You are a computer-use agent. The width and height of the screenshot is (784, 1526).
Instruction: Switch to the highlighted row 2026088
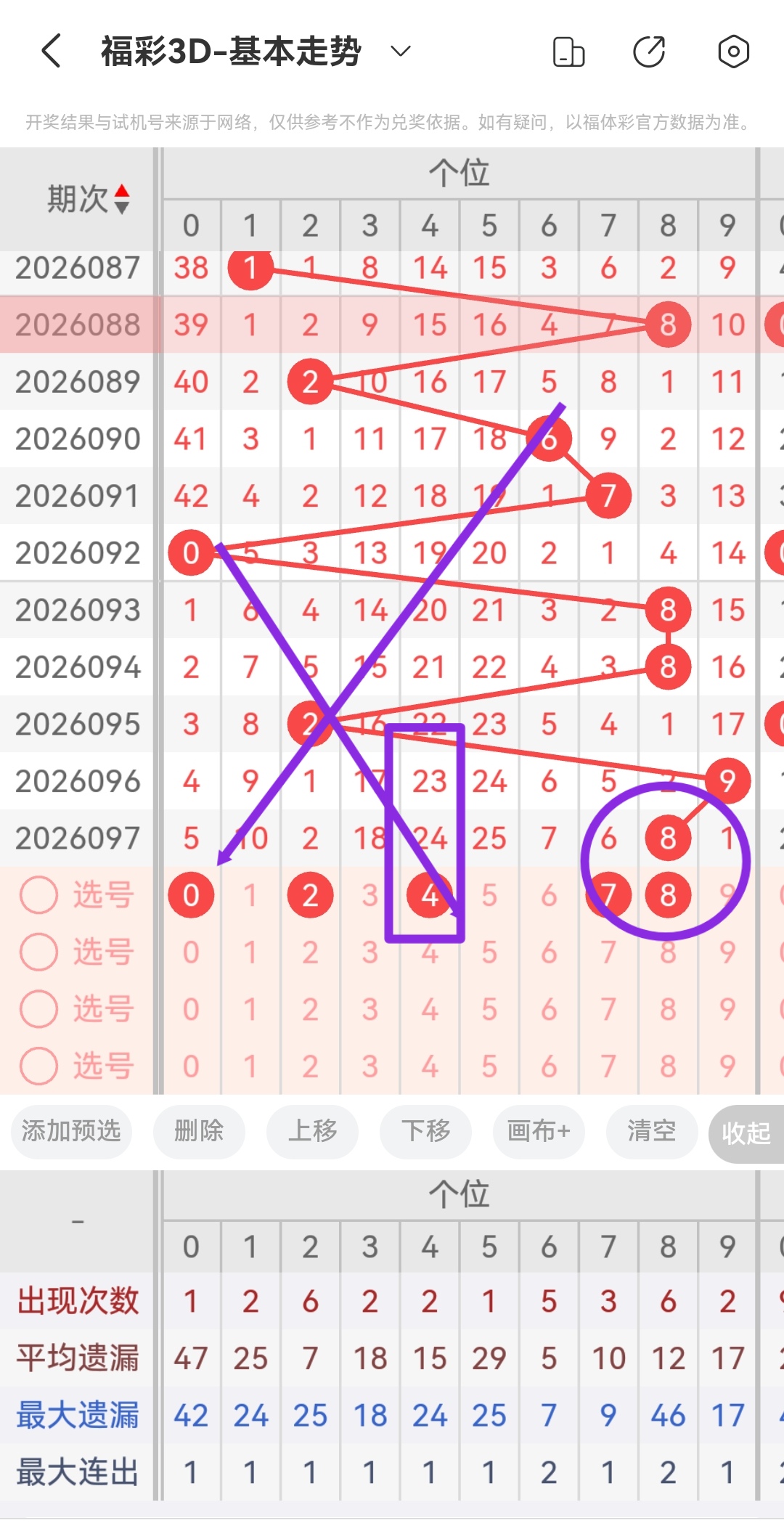76,325
